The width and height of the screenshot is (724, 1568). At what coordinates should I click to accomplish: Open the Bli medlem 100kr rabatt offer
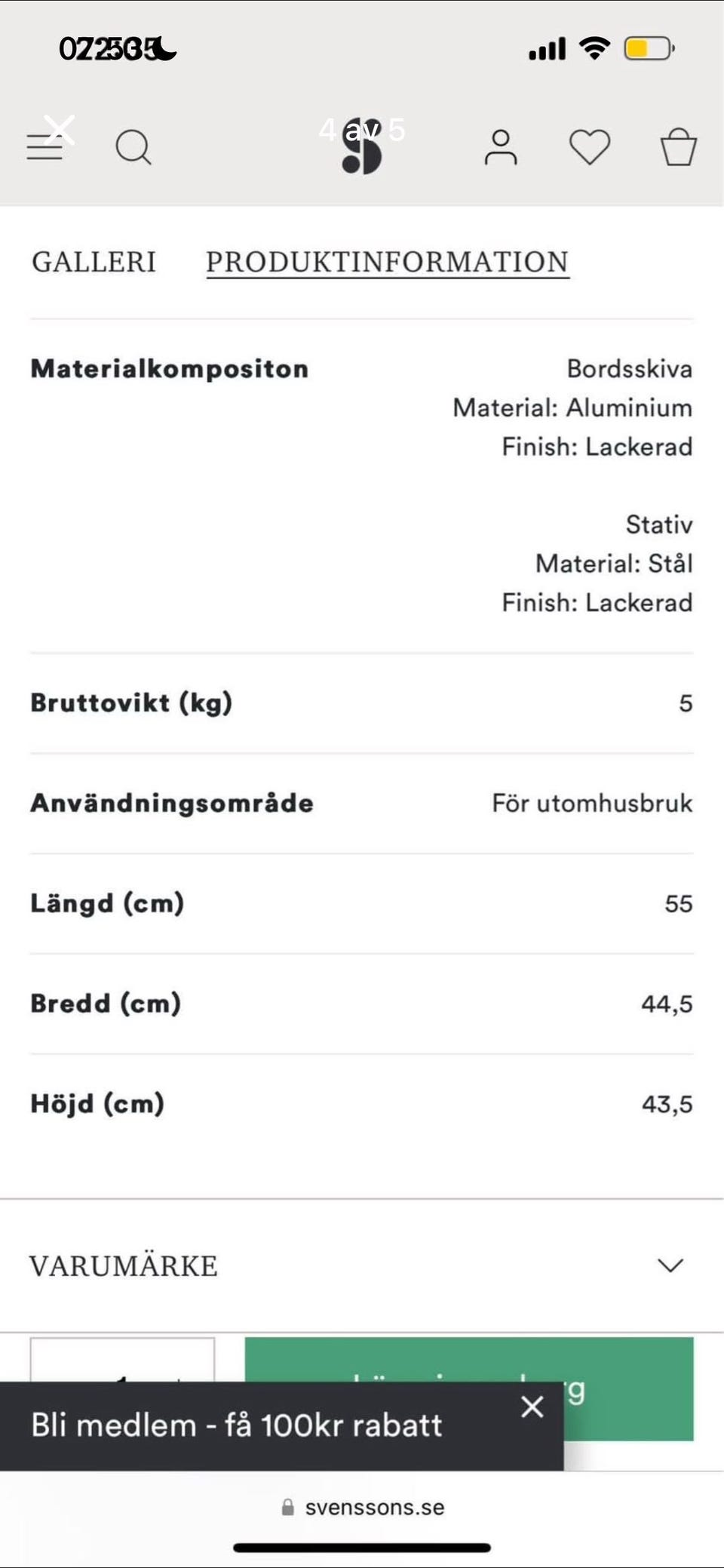point(237,1425)
